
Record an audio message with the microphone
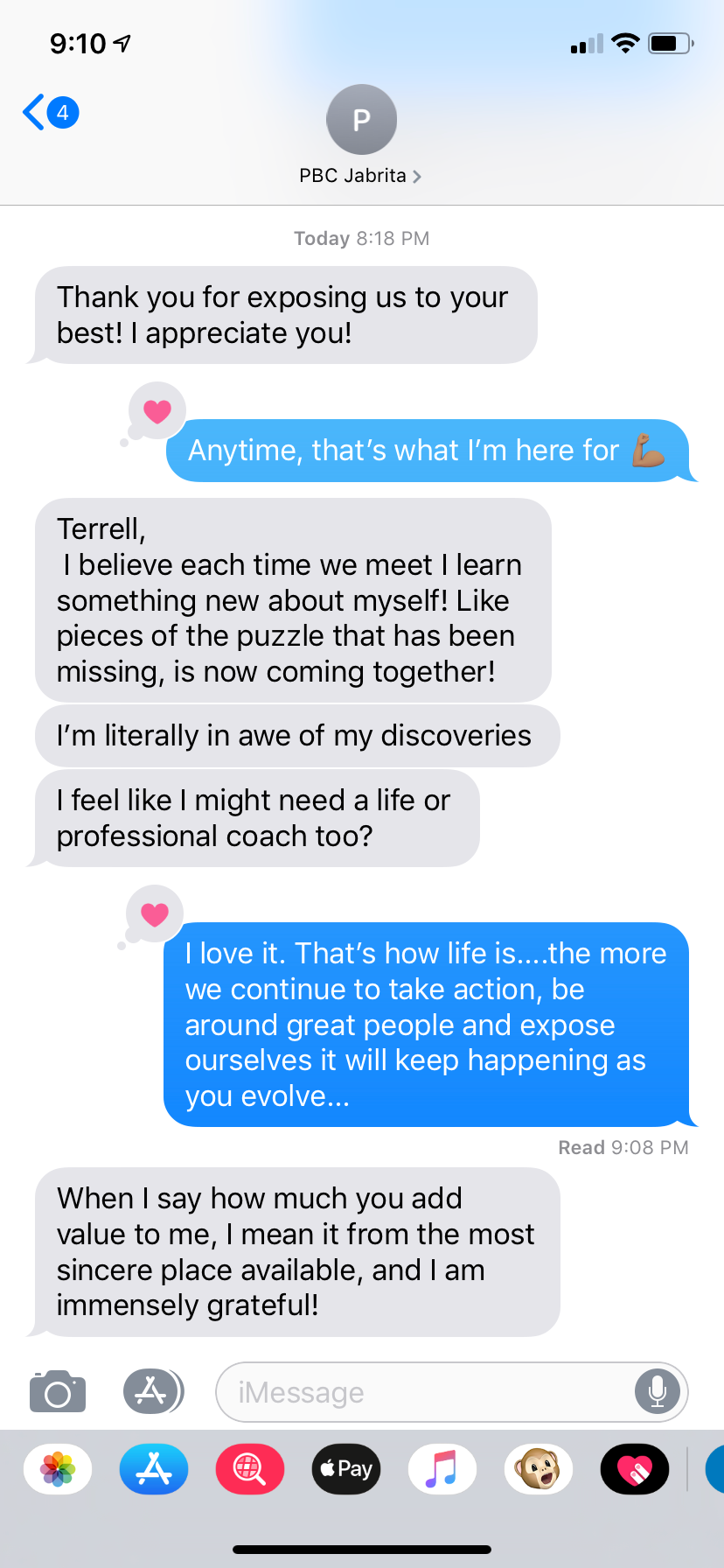pos(658,1391)
